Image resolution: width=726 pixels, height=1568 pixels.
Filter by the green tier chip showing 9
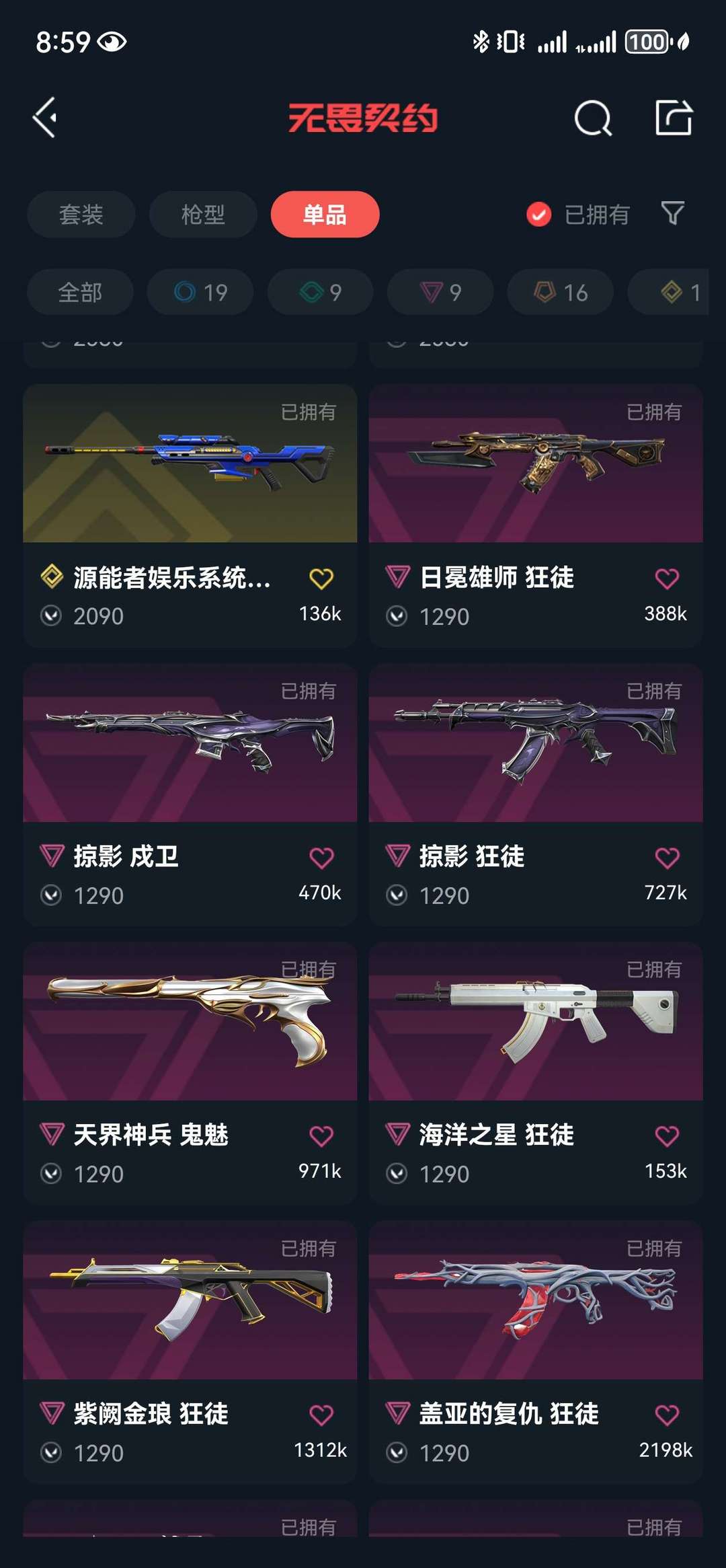pyautogui.click(x=320, y=293)
